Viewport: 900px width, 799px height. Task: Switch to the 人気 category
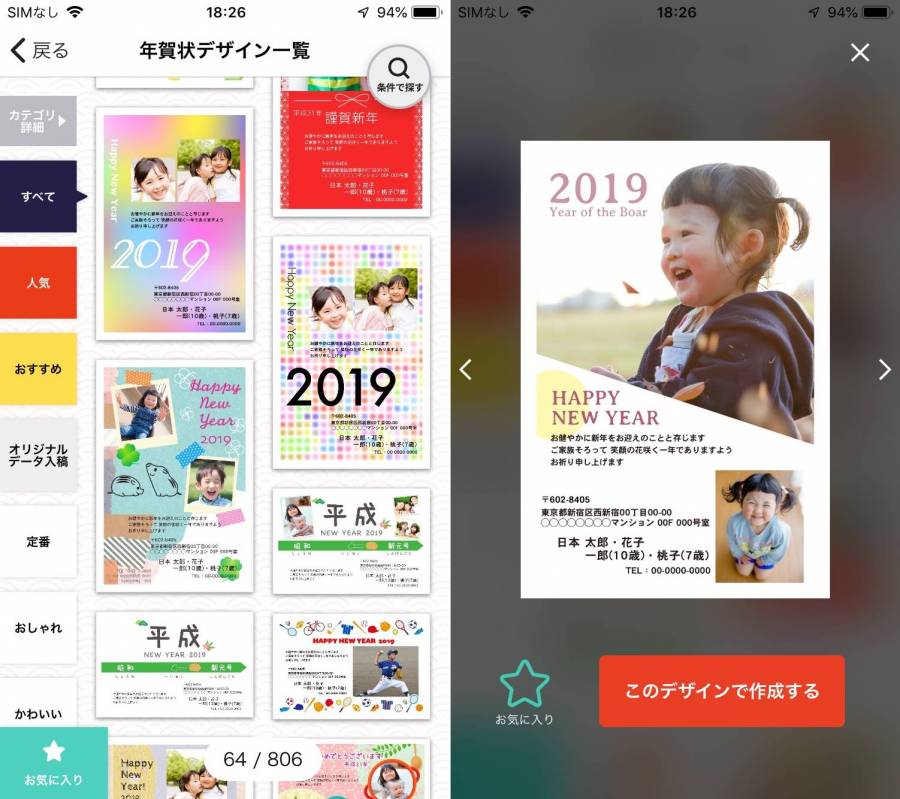pyautogui.click(x=38, y=283)
